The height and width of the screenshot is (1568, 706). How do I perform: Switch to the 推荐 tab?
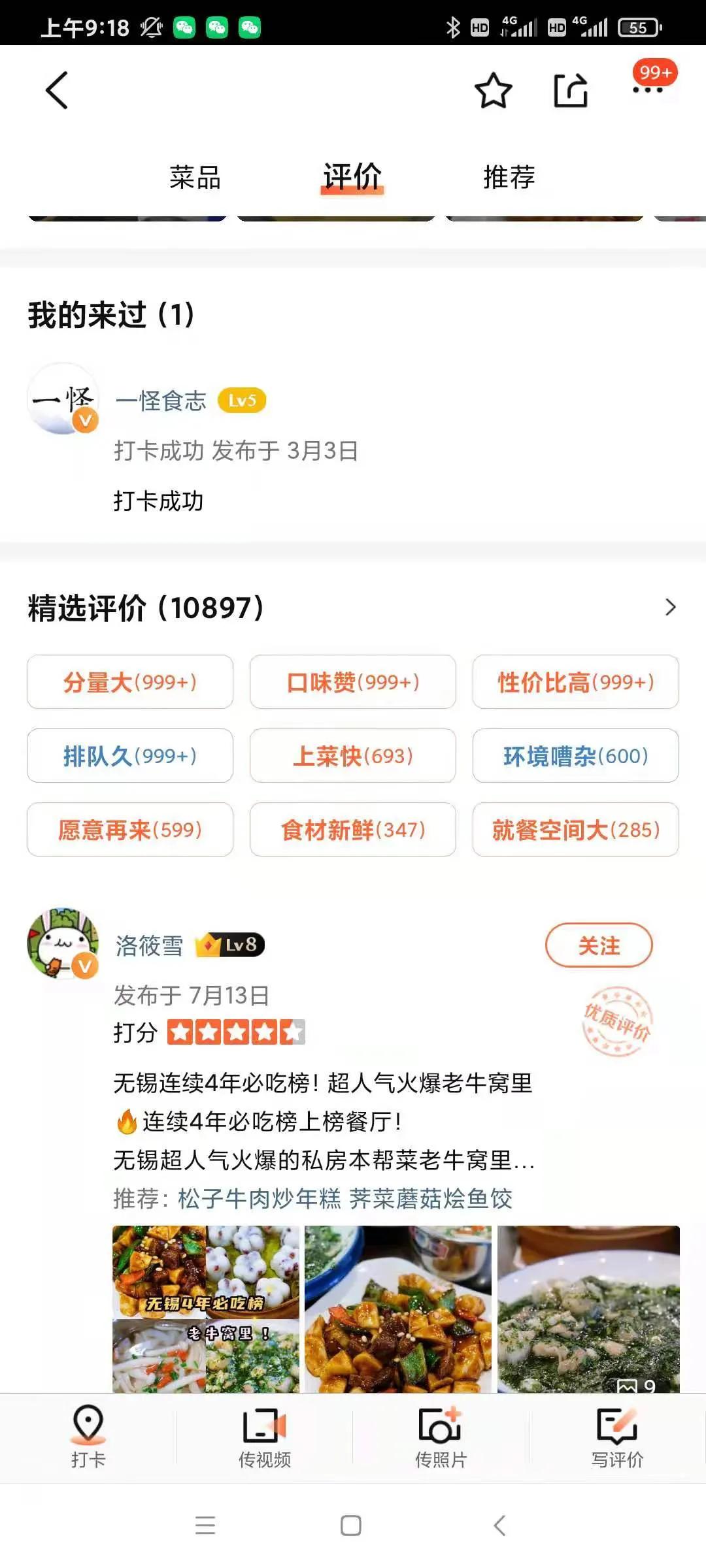point(511,176)
